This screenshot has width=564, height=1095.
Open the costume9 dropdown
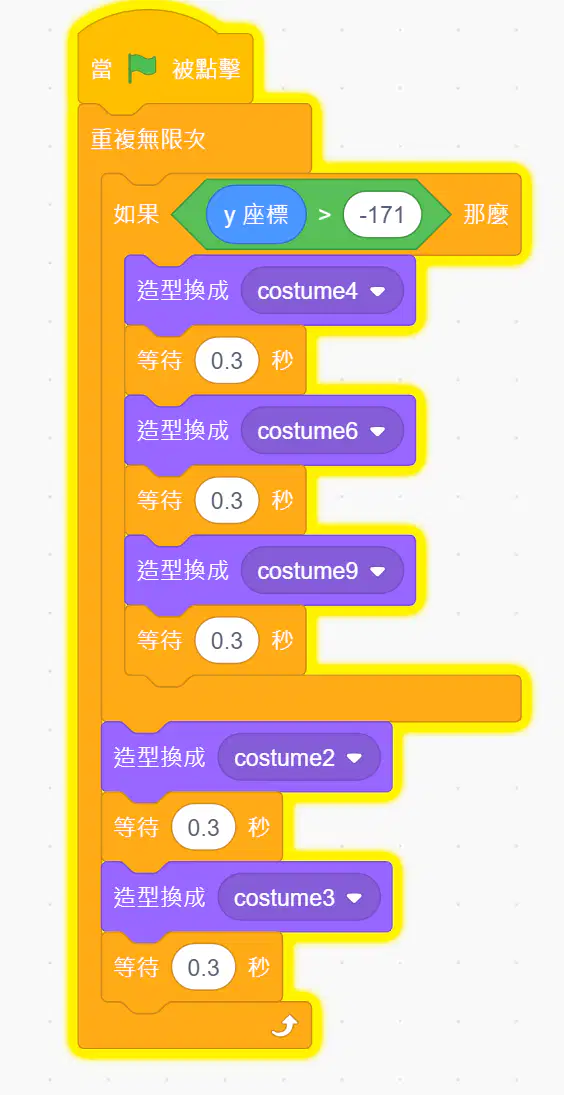click(322, 571)
